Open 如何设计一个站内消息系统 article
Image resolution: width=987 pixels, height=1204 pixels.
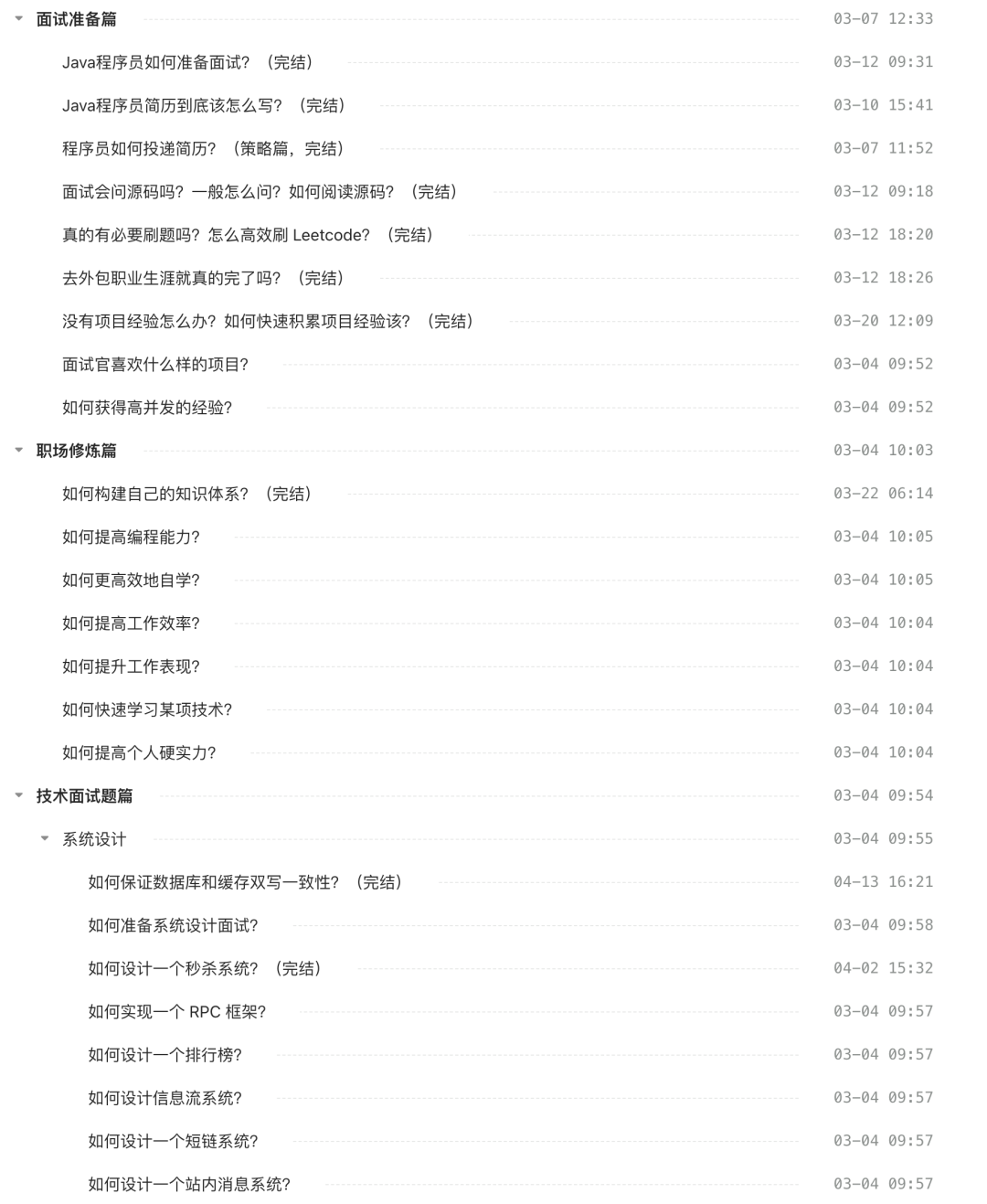(x=189, y=1184)
